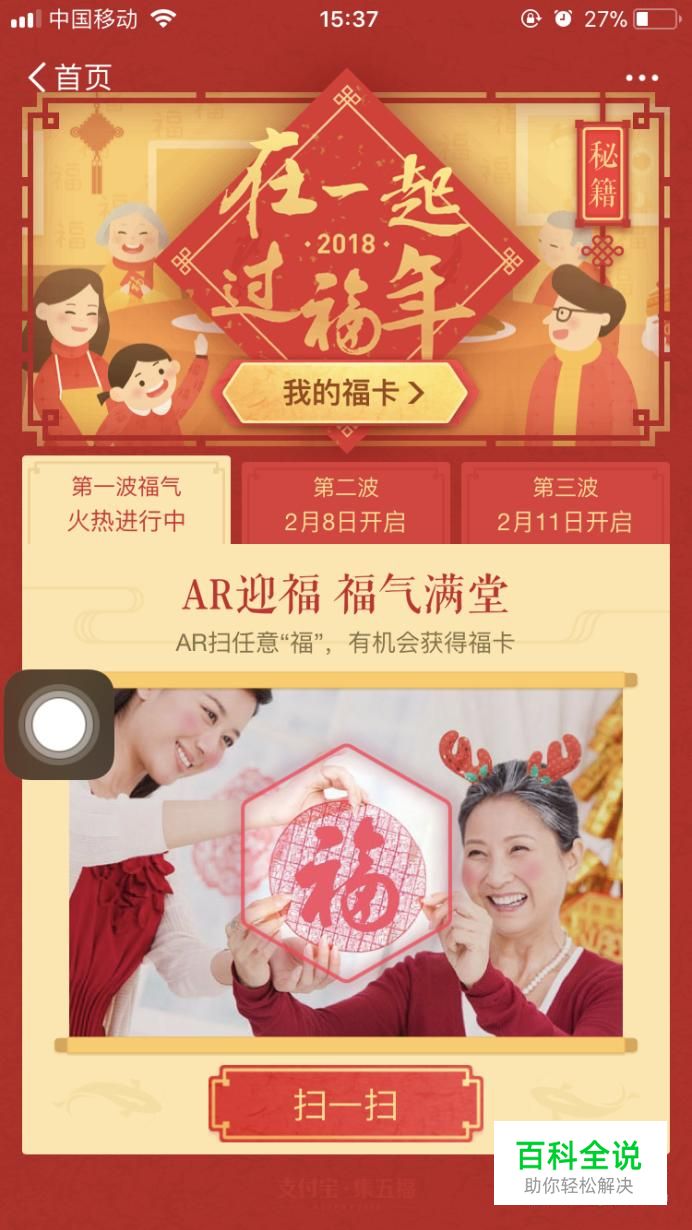Open the 秘籍 tips badge
This screenshot has width=692, height=1230.
[603, 176]
